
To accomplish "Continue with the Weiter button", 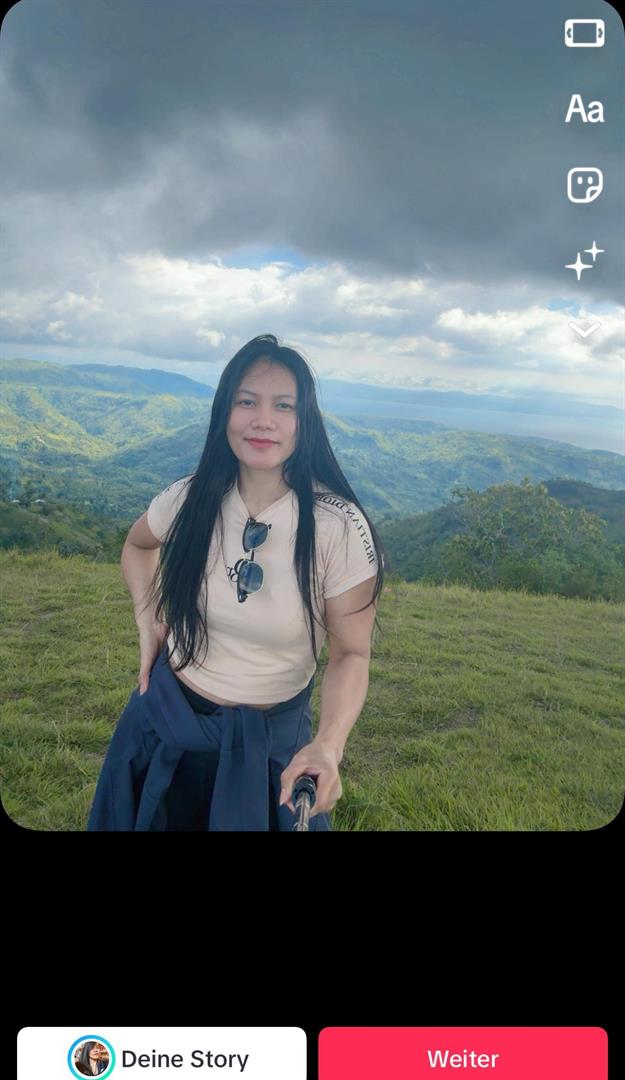I will (x=462, y=1058).
